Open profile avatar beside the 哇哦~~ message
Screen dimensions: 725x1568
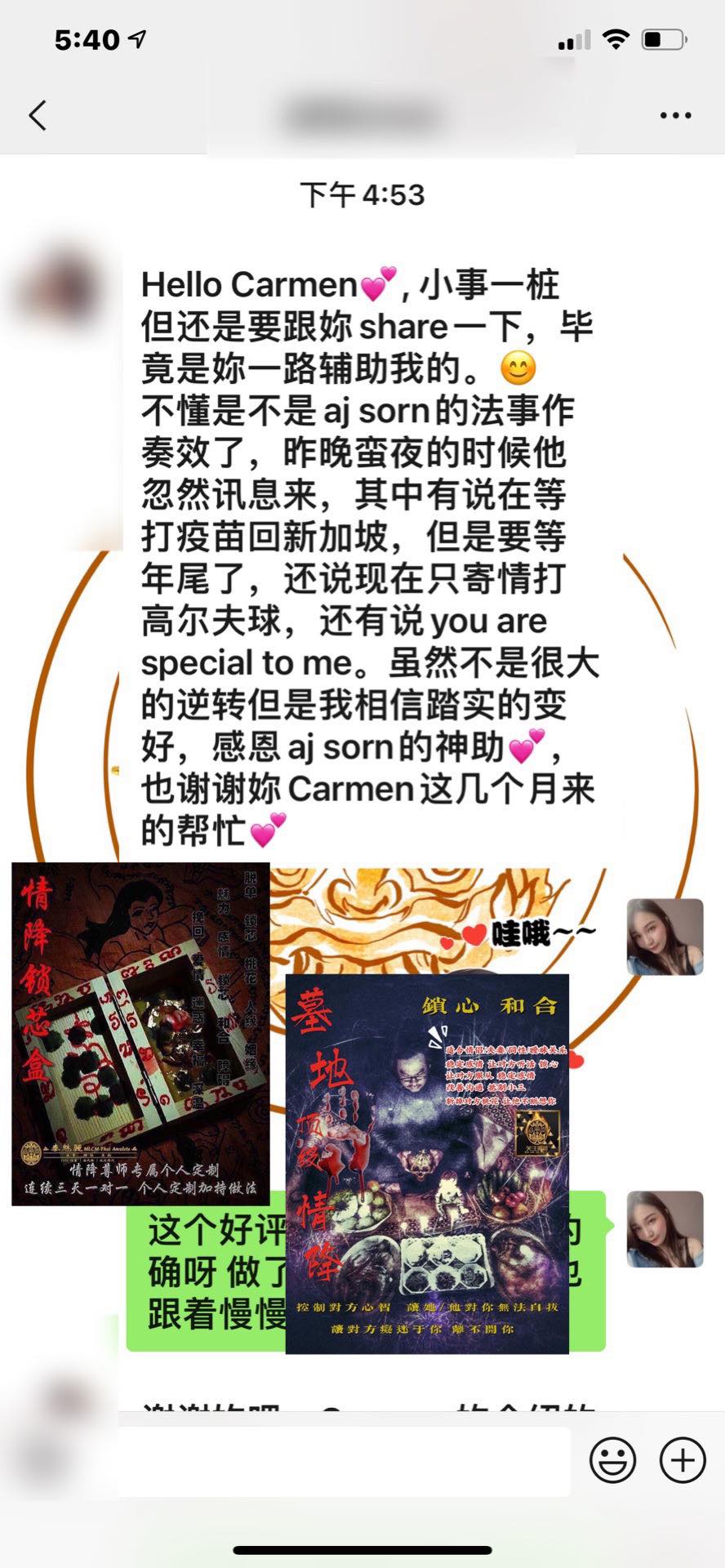pos(665,937)
